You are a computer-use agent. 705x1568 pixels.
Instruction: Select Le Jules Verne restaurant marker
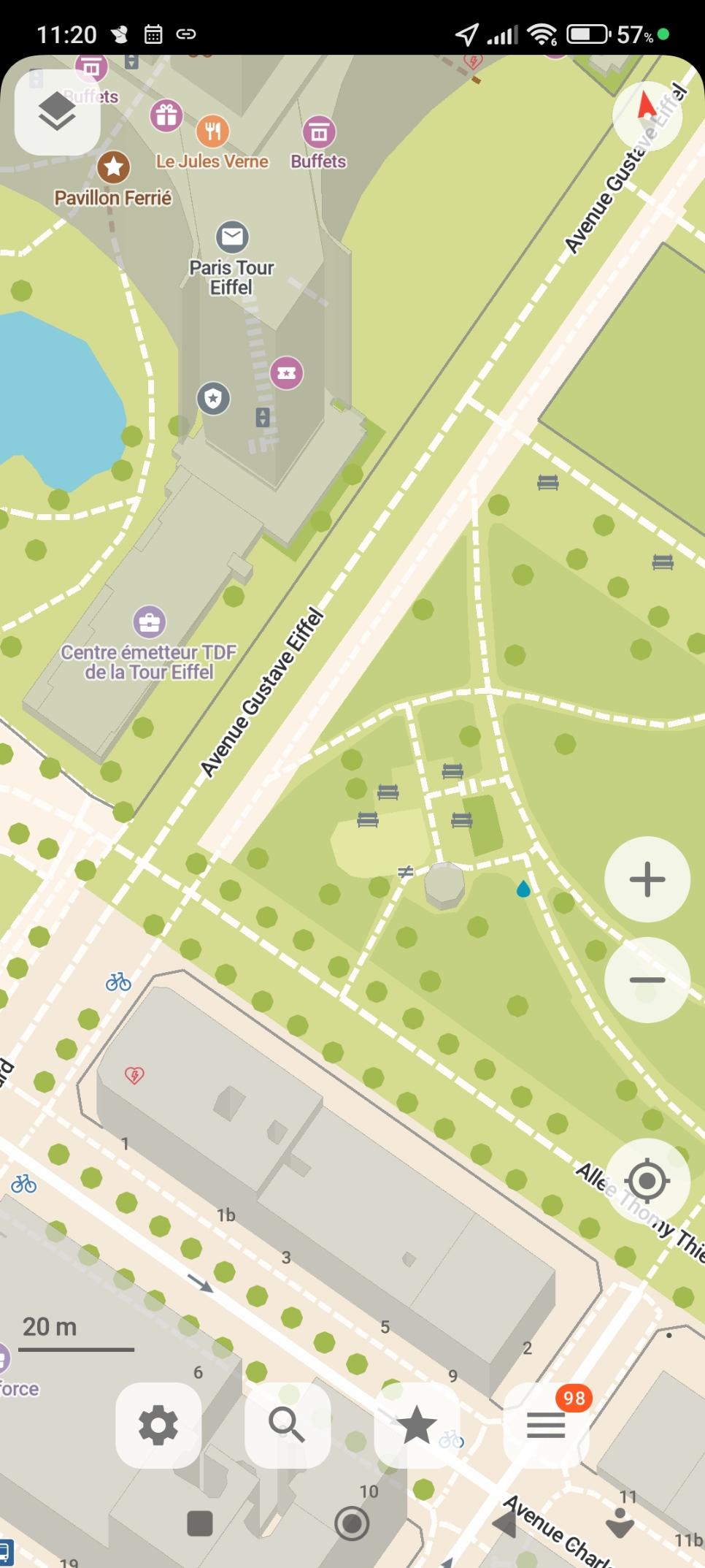pyautogui.click(x=212, y=131)
